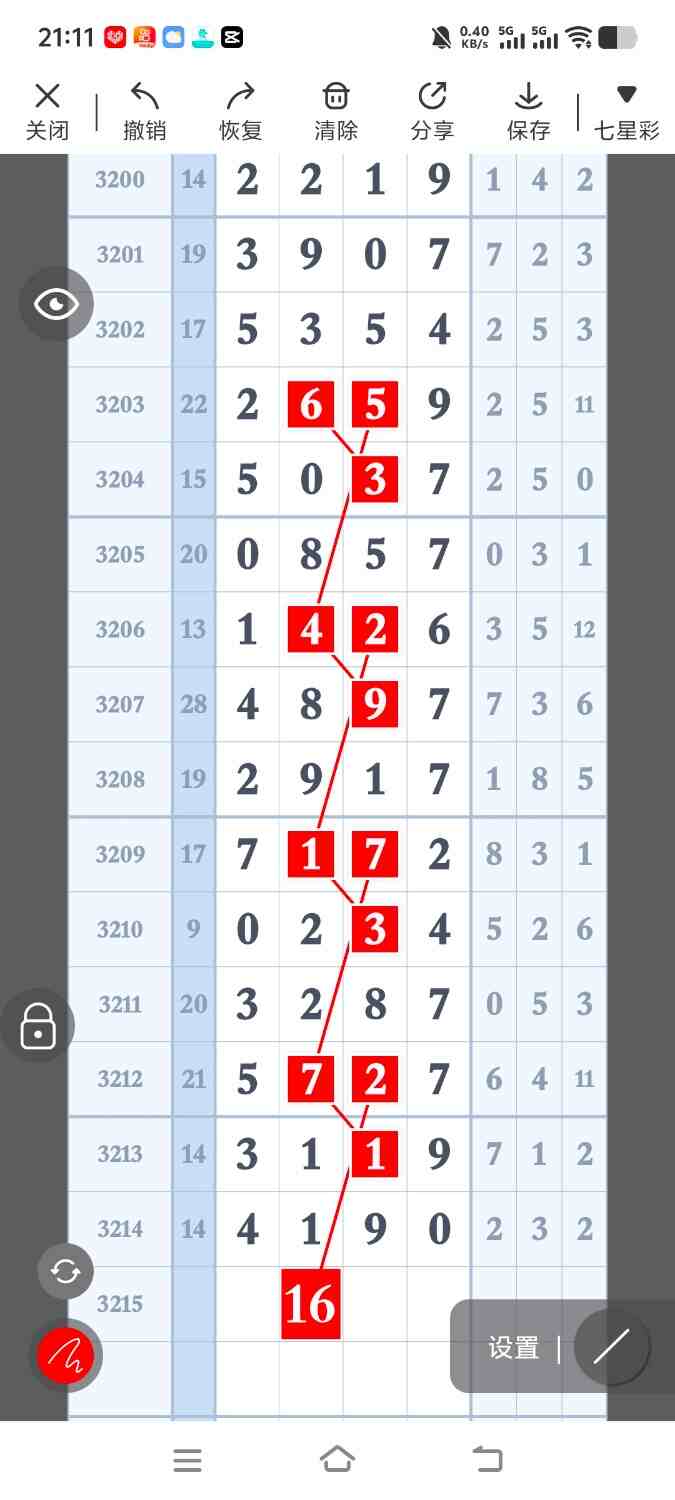Select the red freehand pen tool
675x1500 pixels.
(x=66, y=1356)
